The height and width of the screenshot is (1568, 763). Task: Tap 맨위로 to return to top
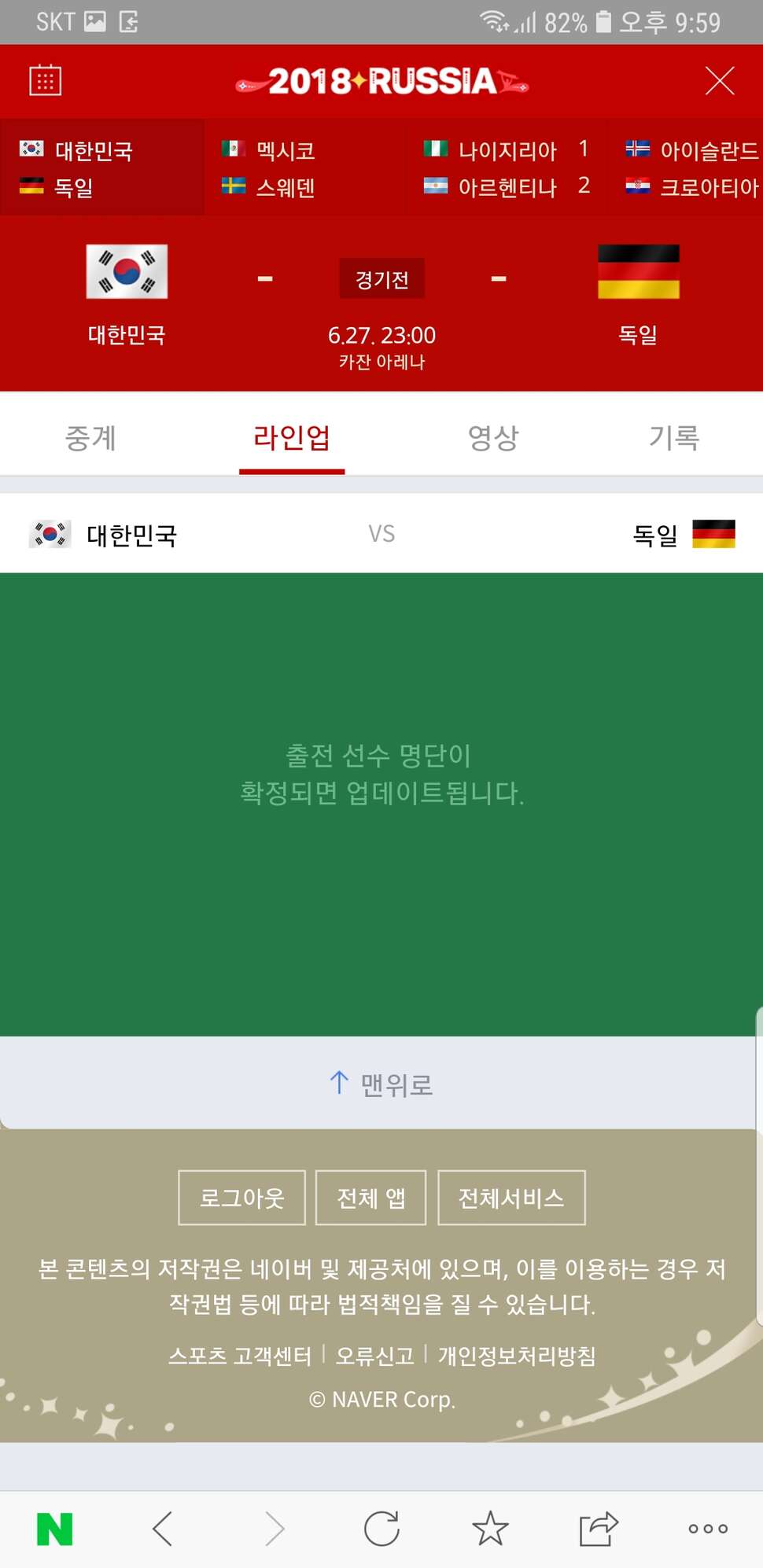[381, 1084]
